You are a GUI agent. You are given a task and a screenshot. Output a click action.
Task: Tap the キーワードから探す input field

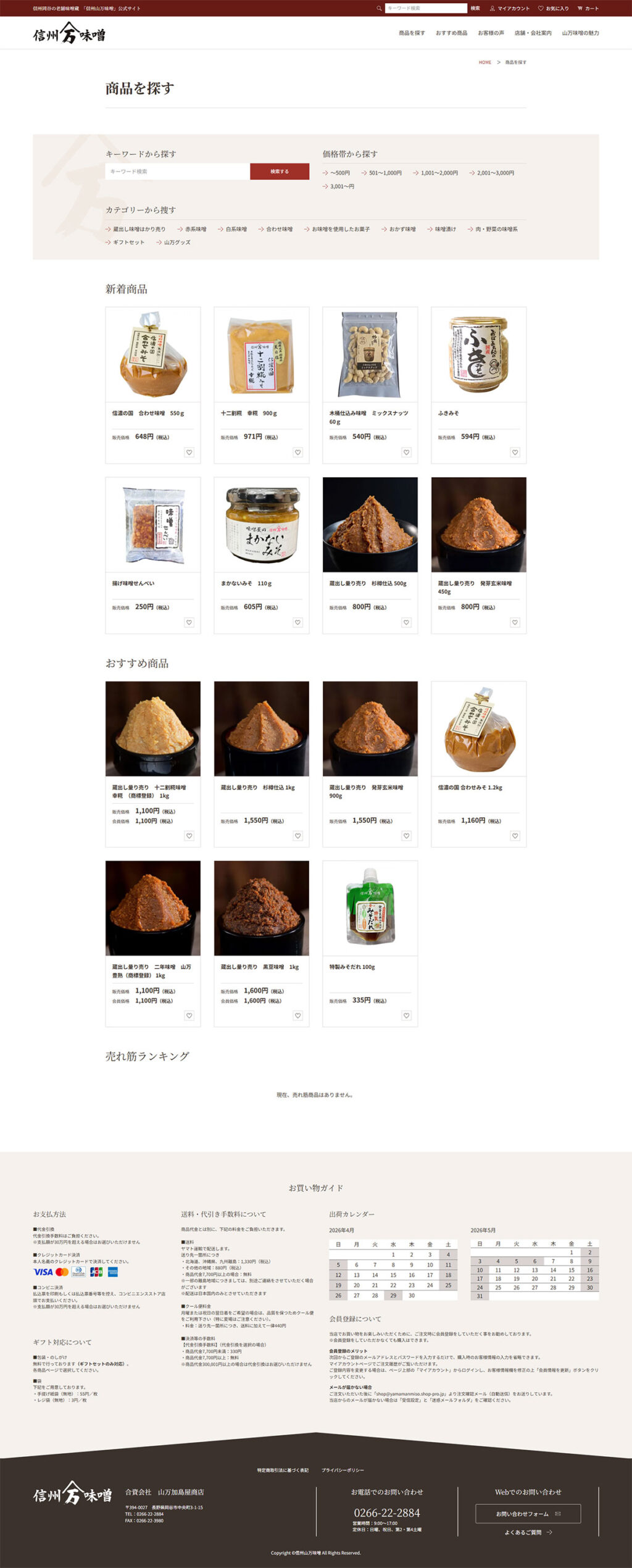tap(177, 172)
